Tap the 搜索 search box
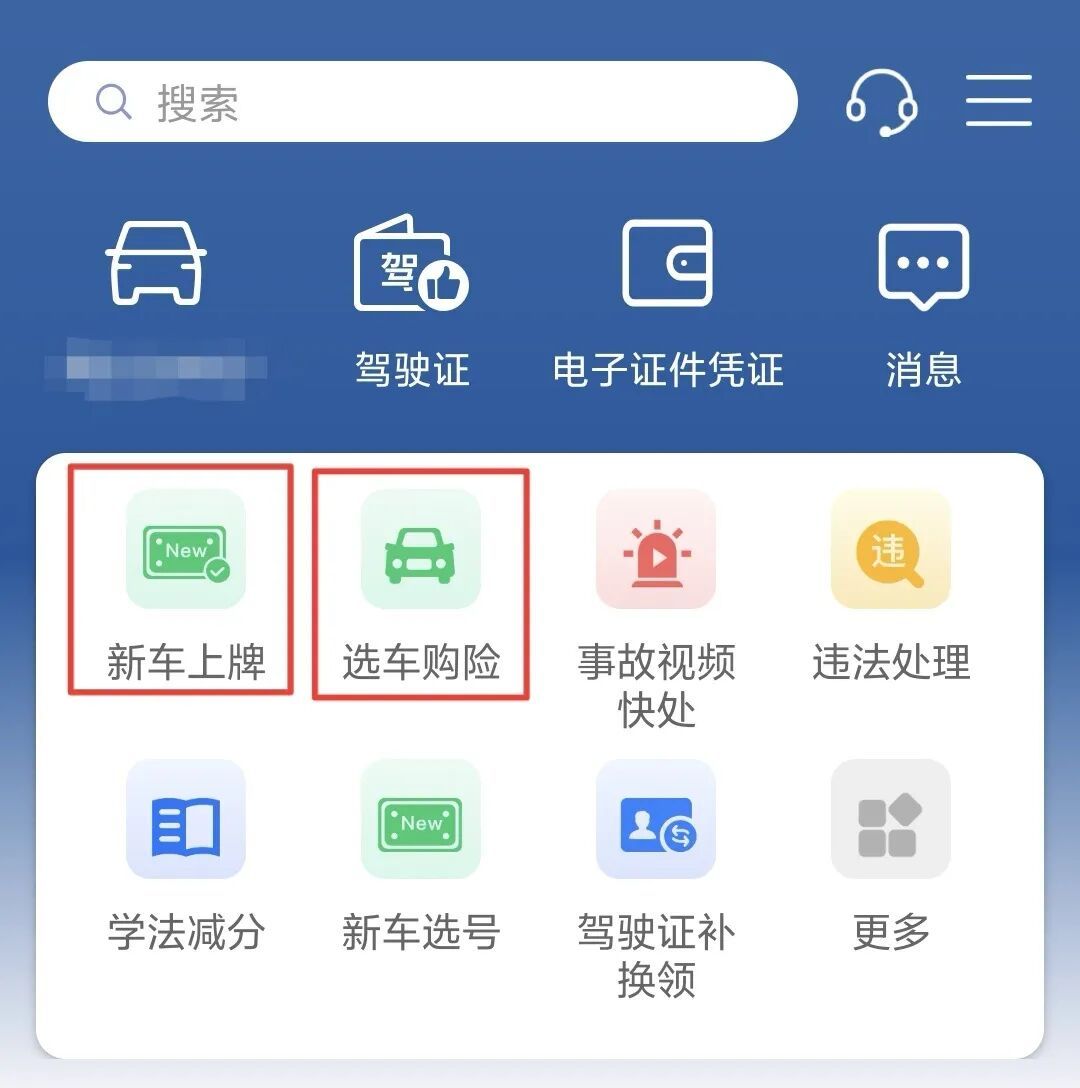Screen dimensions: 1080x1088 (420, 102)
